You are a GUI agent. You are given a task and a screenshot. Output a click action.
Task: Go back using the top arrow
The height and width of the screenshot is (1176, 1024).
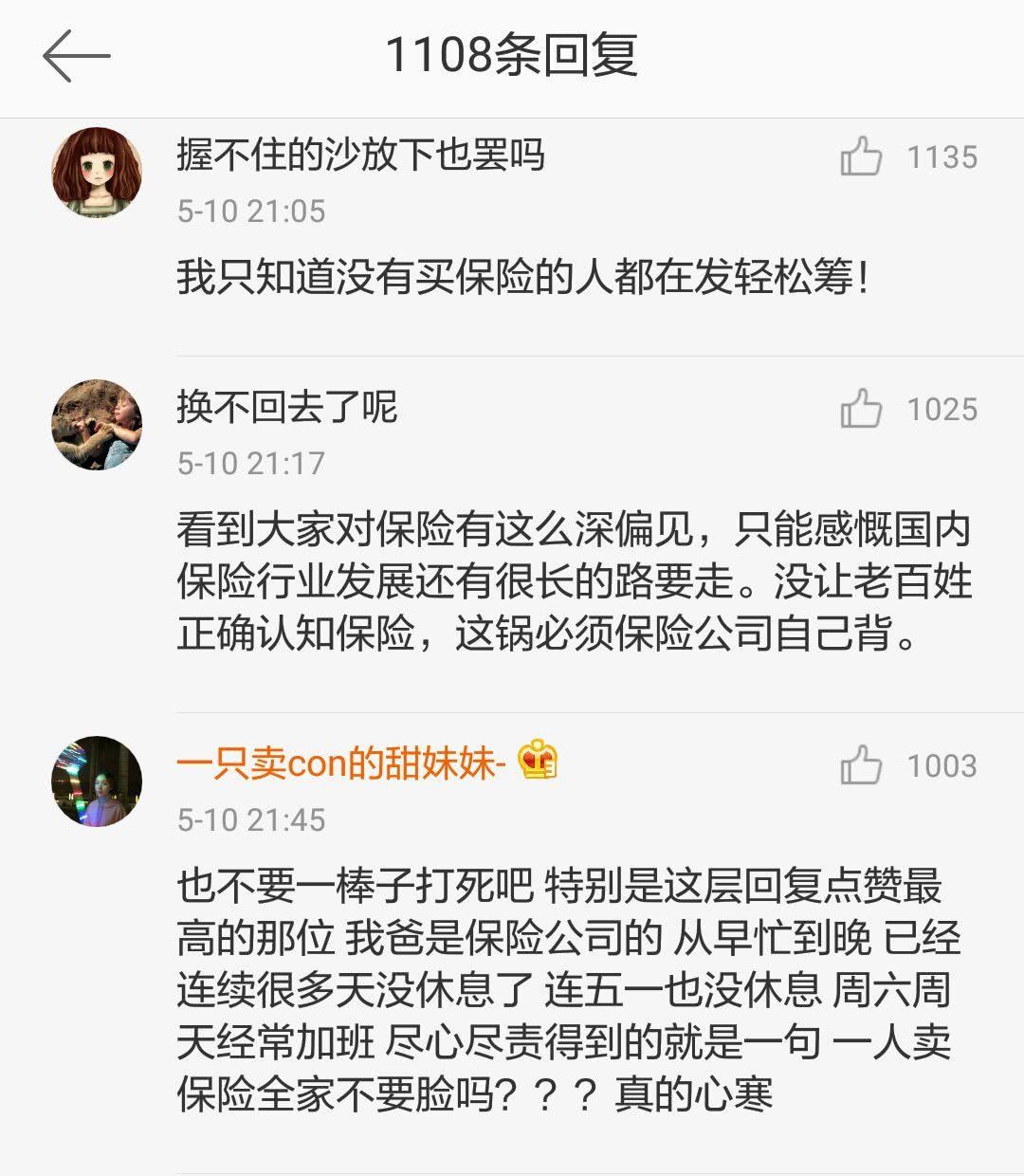[x=76, y=55]
